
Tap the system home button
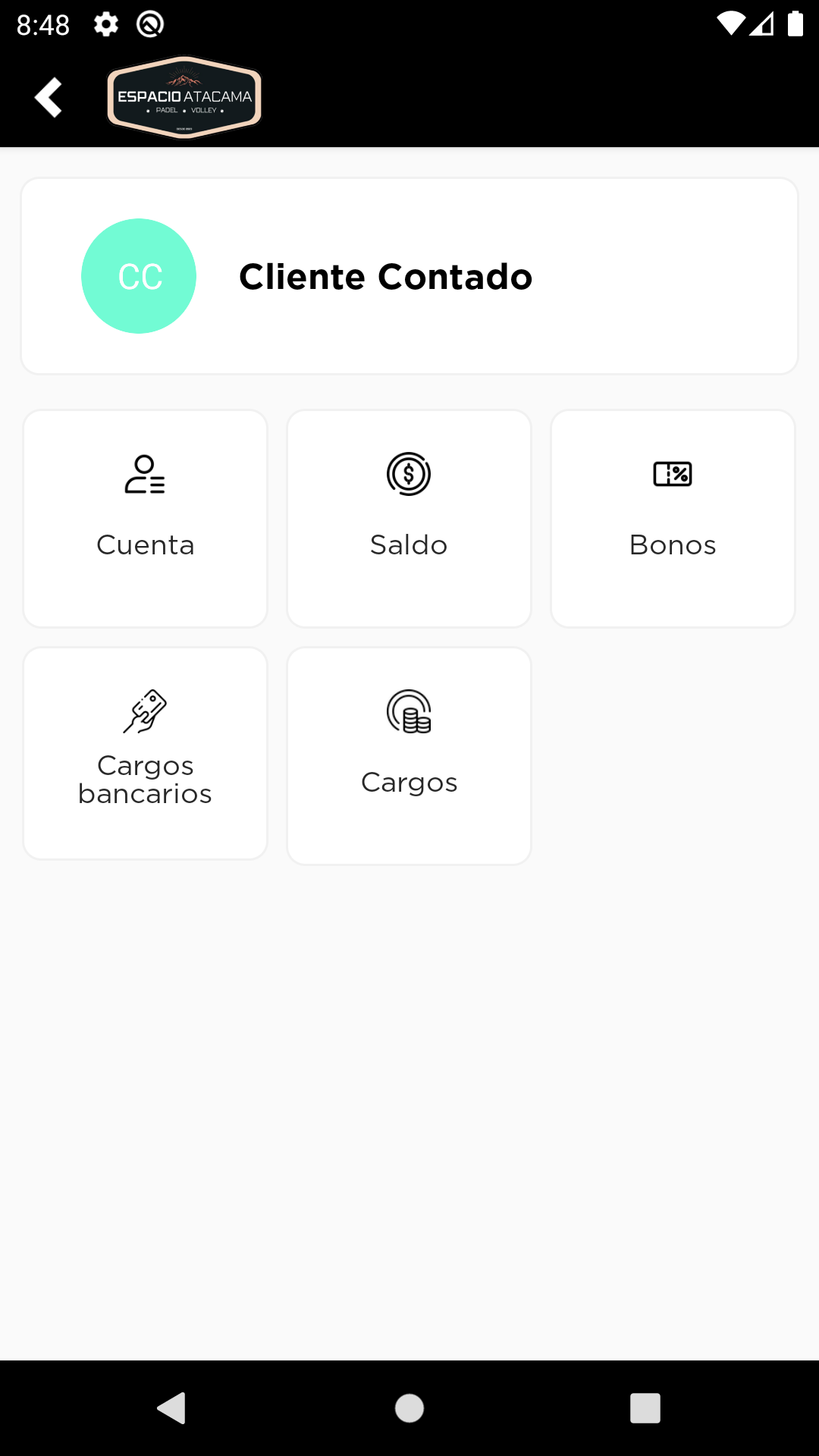pos(409,1408)
